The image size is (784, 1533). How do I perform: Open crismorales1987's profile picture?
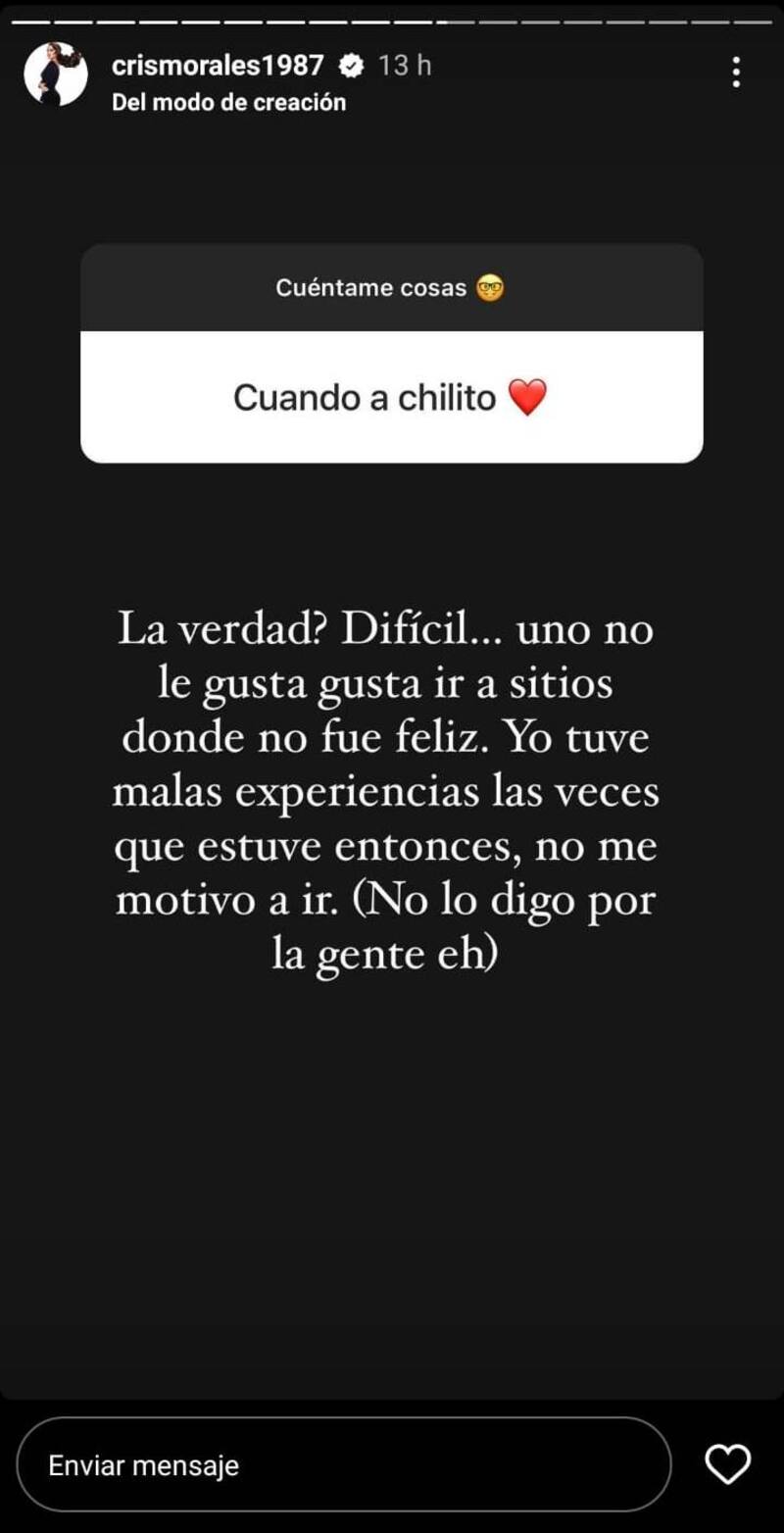[56, 74]
